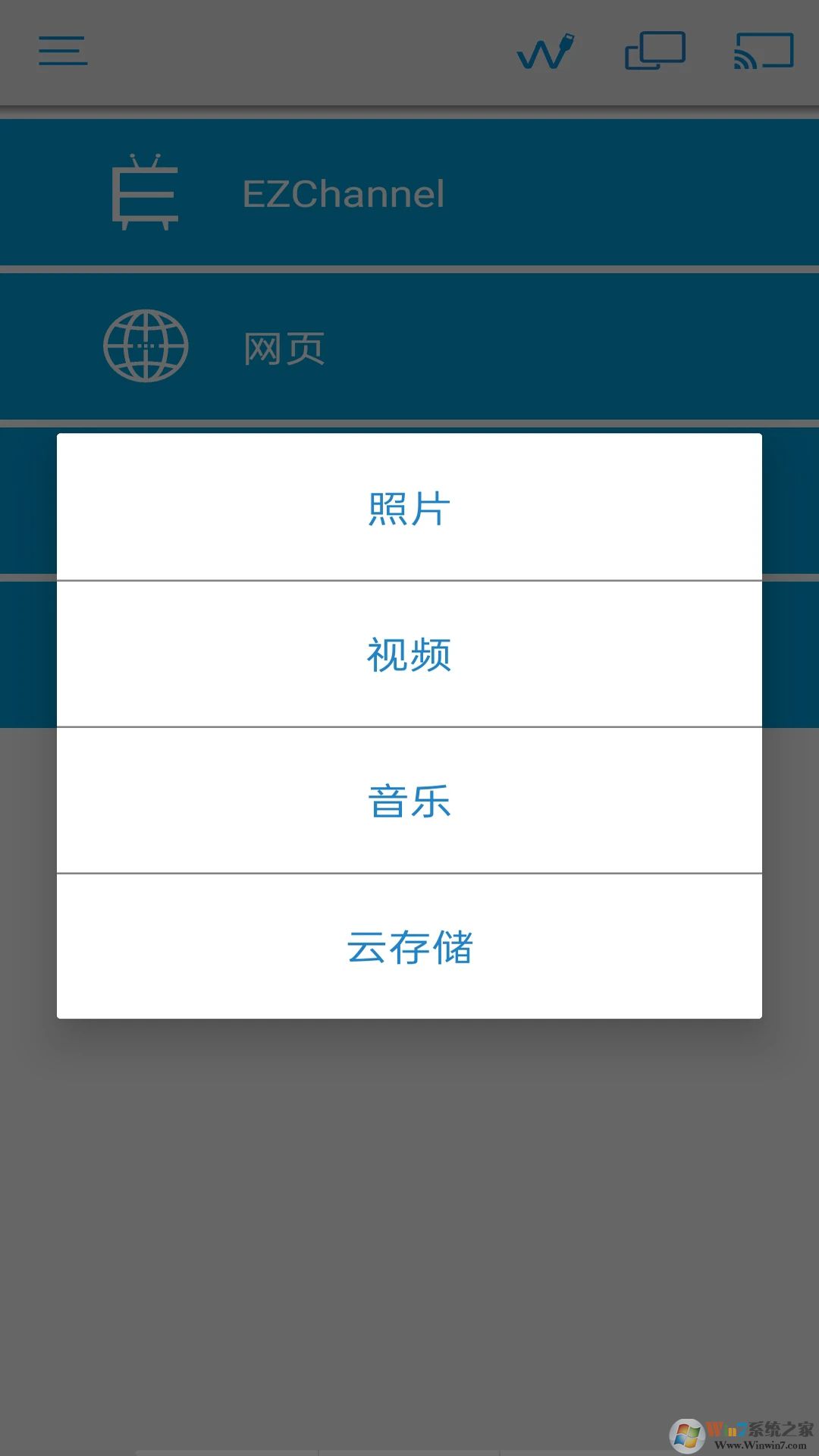Open 音乐 option
Screen dimensions: 819x1456
[x=409, y=801]
